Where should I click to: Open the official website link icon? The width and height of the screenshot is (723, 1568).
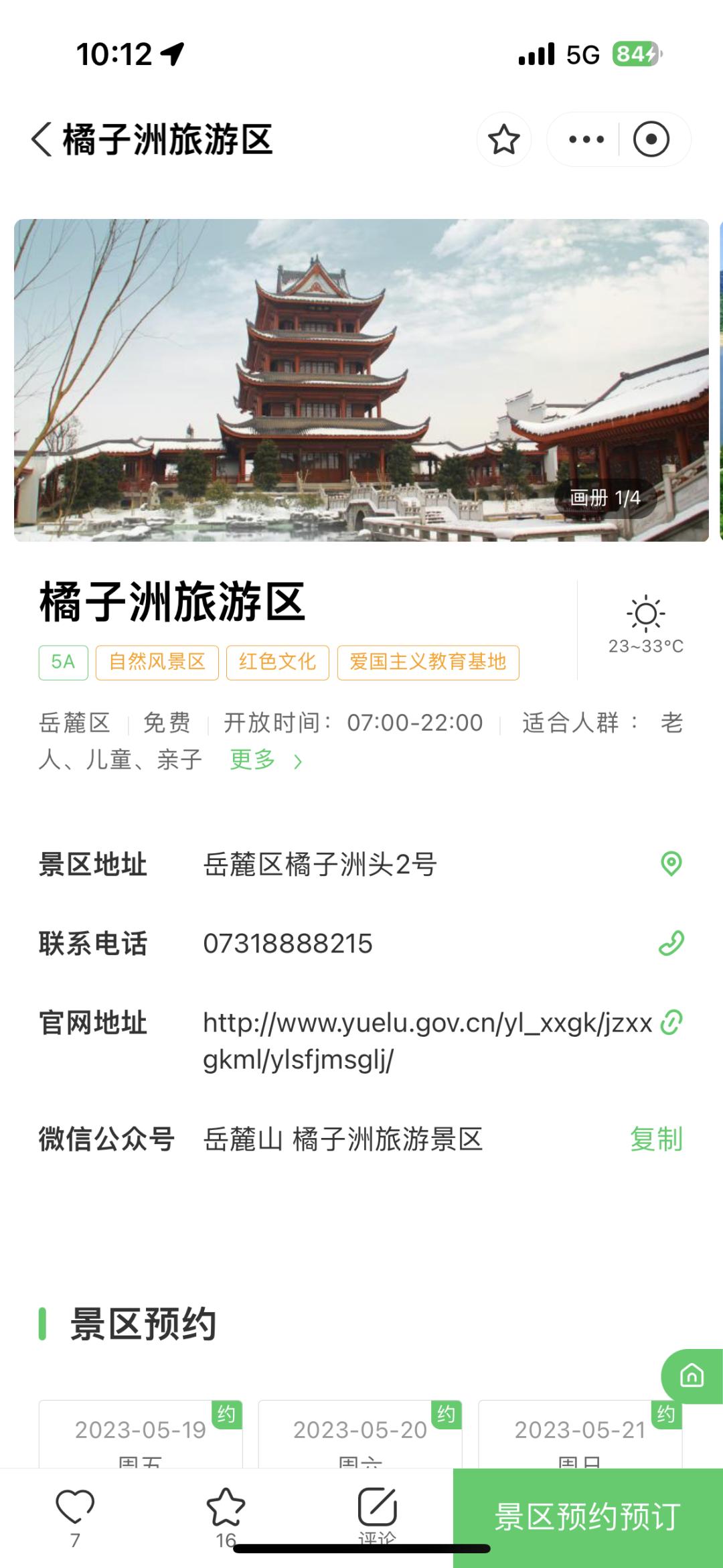[671, 1023]
